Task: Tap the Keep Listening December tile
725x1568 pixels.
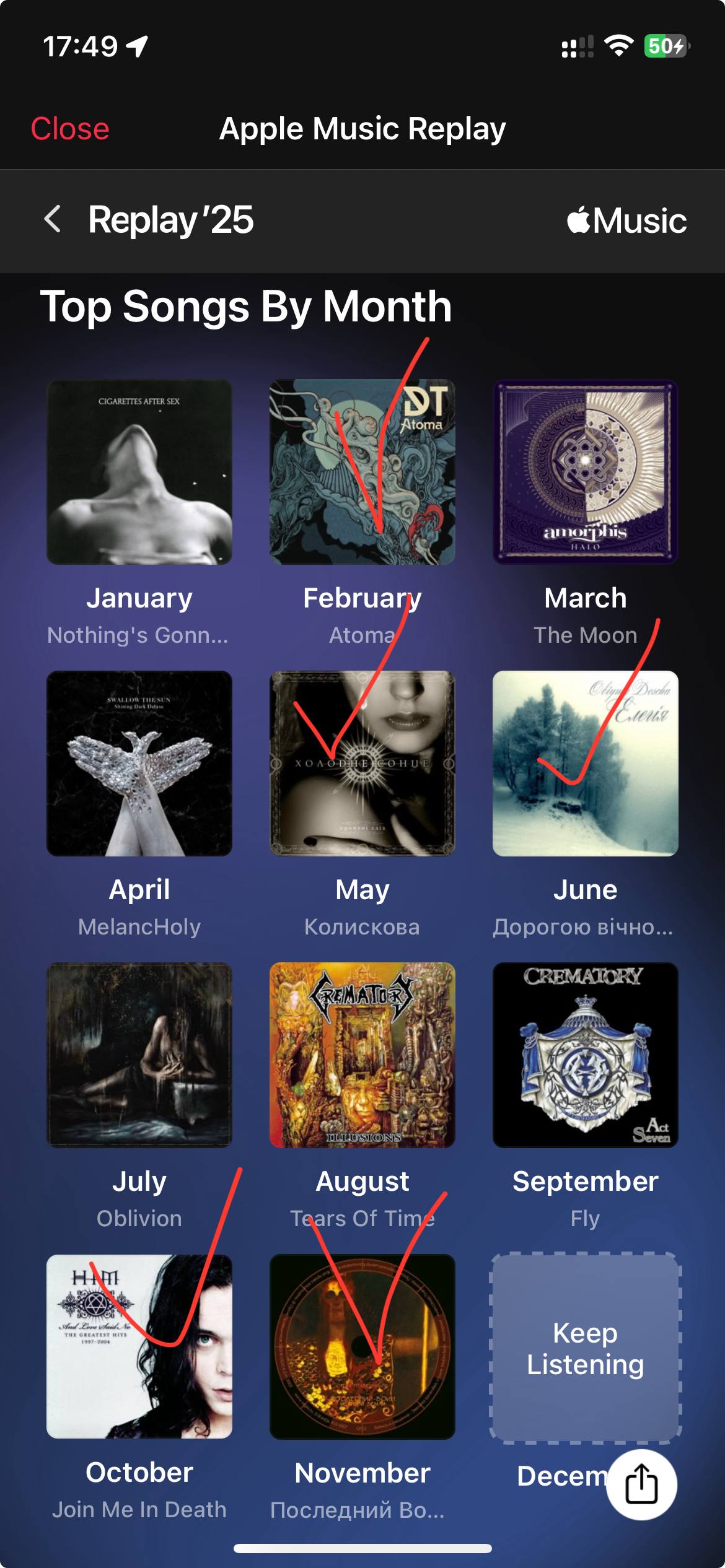Action: (585, 1348)
